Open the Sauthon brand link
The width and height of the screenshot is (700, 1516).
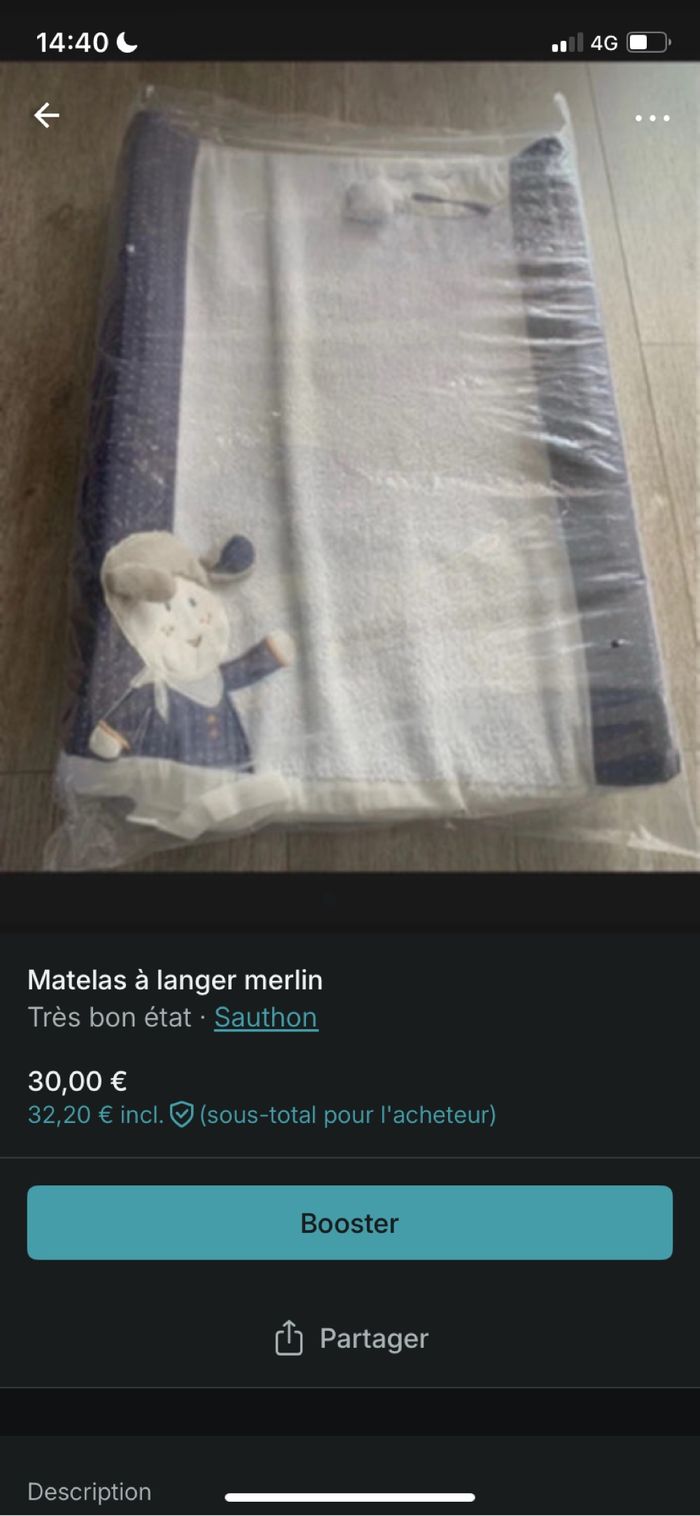[266, 1017]
